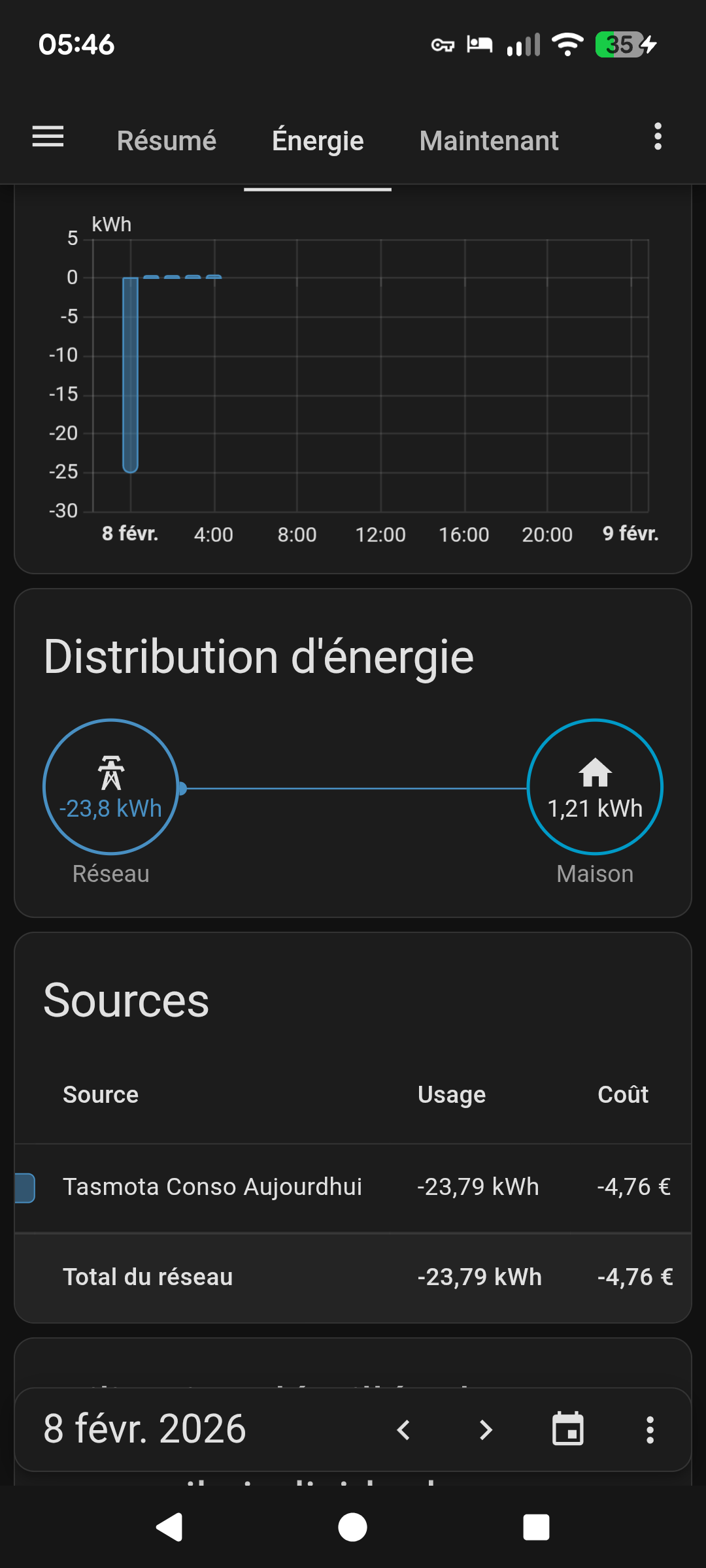
Task: Switch to the Maintenant tab
Action: point(488,140)
